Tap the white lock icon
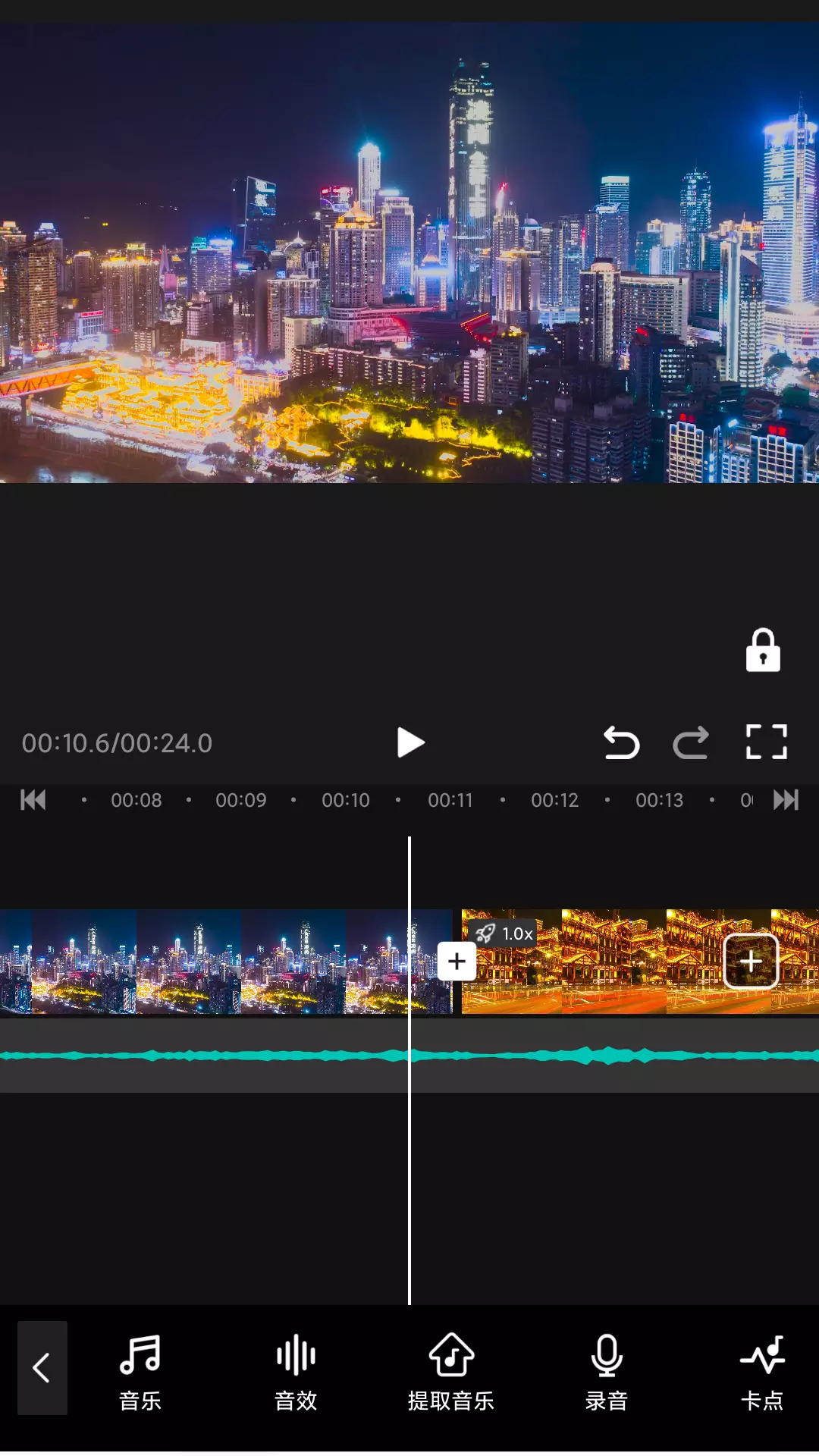This screenshot has height=1456, width=819. (763, 650)
